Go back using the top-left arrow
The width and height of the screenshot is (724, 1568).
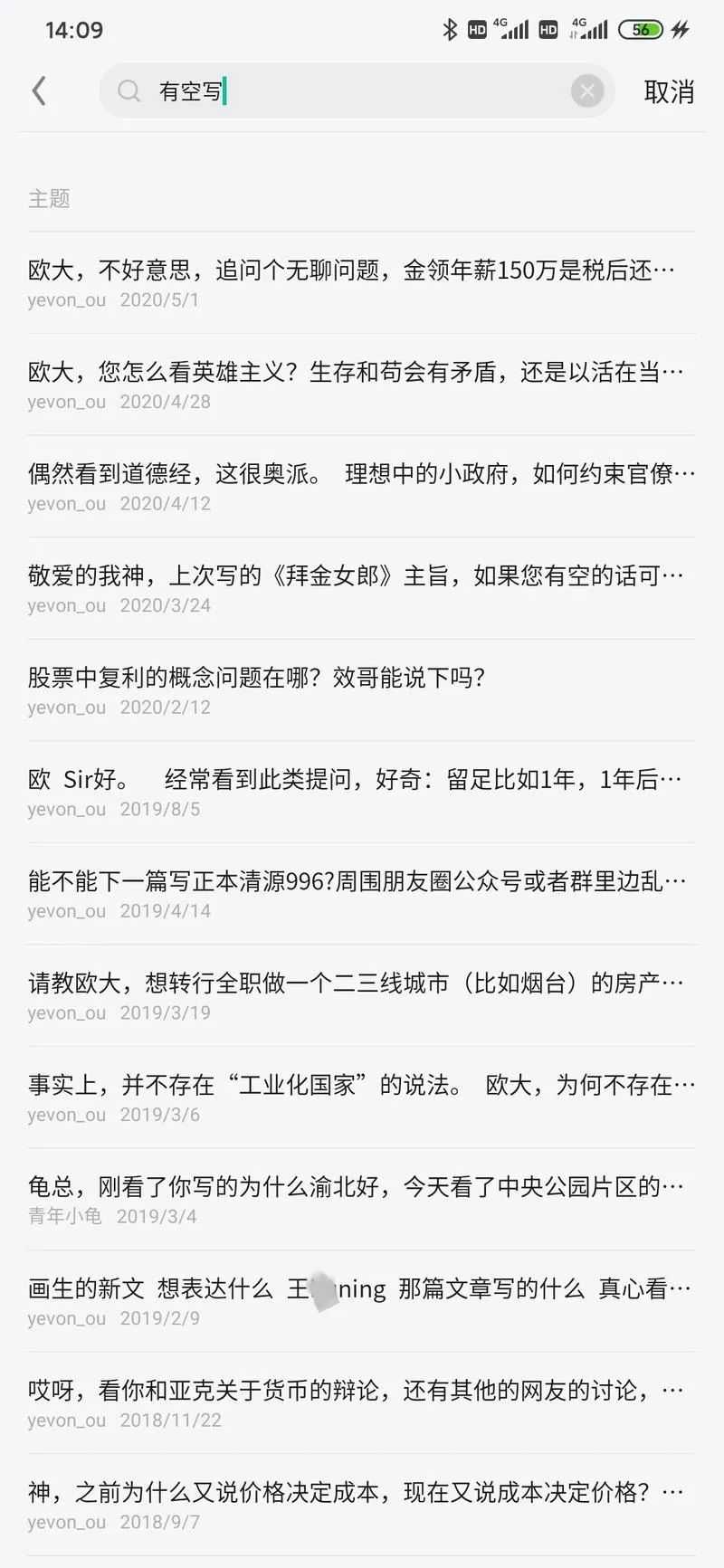pos(38,90)
